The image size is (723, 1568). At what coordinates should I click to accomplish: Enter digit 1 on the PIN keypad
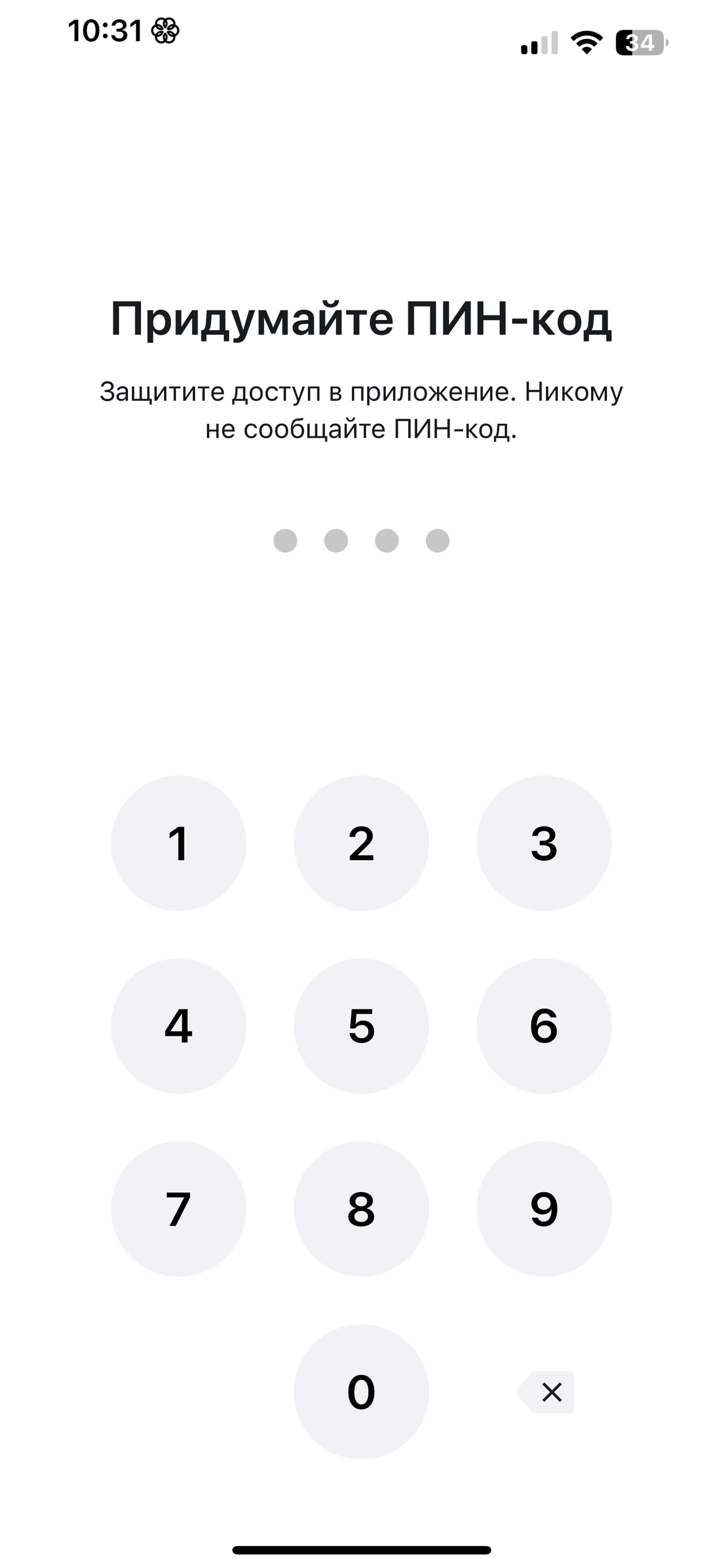(178, 843)
